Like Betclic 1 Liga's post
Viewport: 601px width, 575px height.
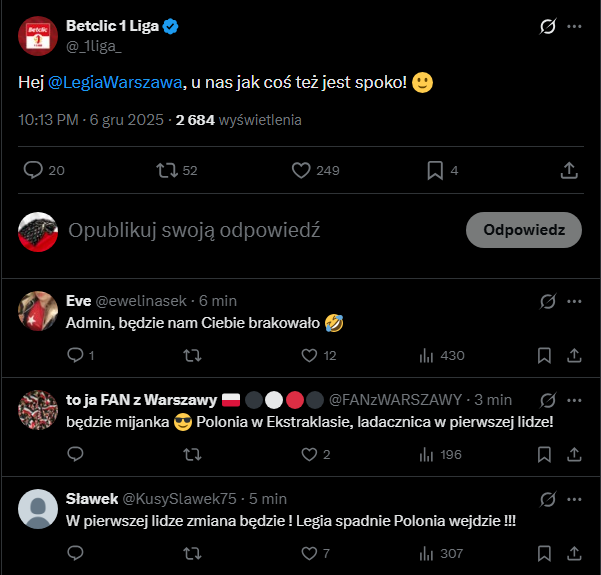pos(301,171)
